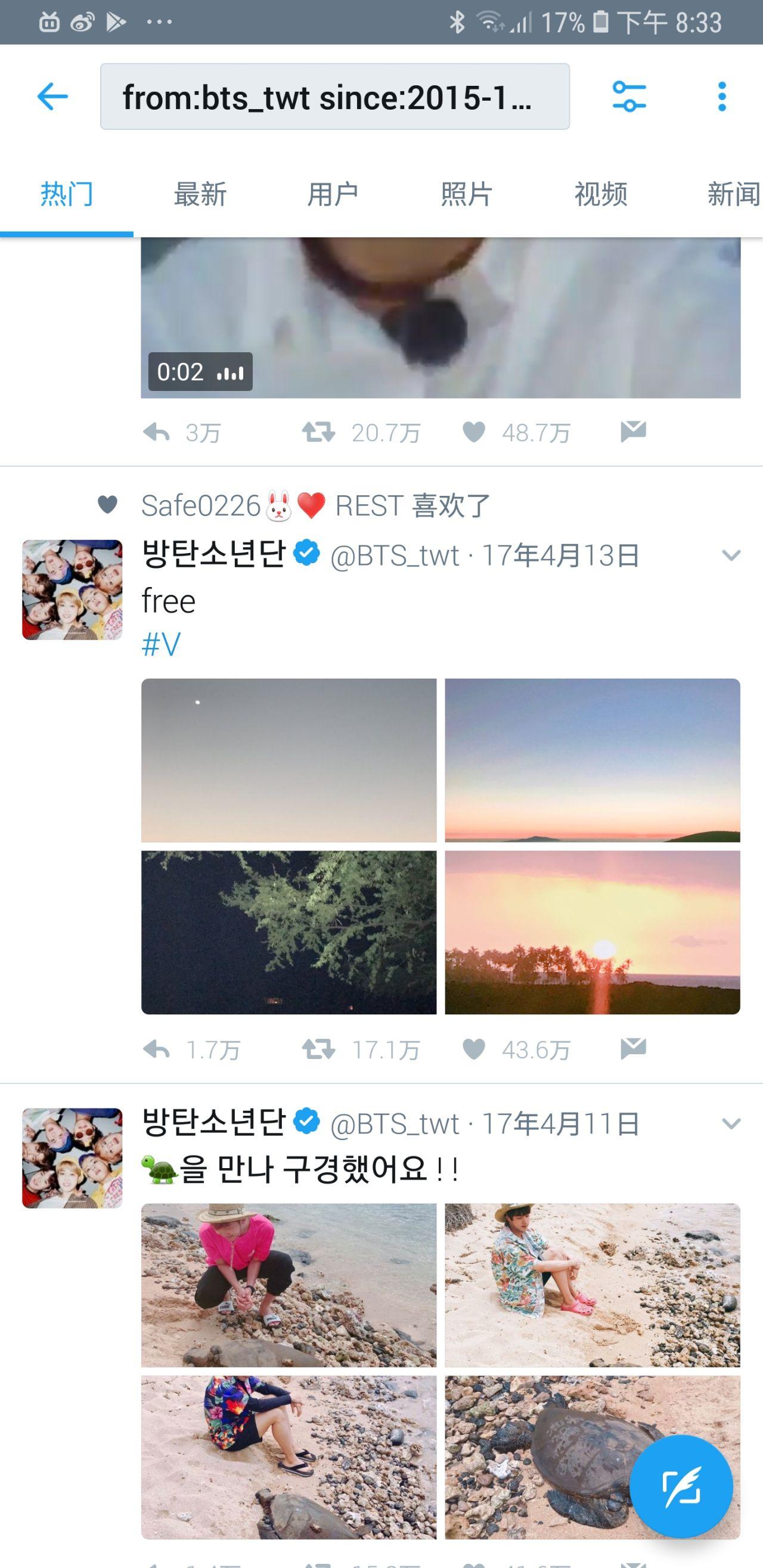The height and width of the screenshot is (1568, 763).
Task: Expand options for the April 13 tweet
Action: (731, 555)
